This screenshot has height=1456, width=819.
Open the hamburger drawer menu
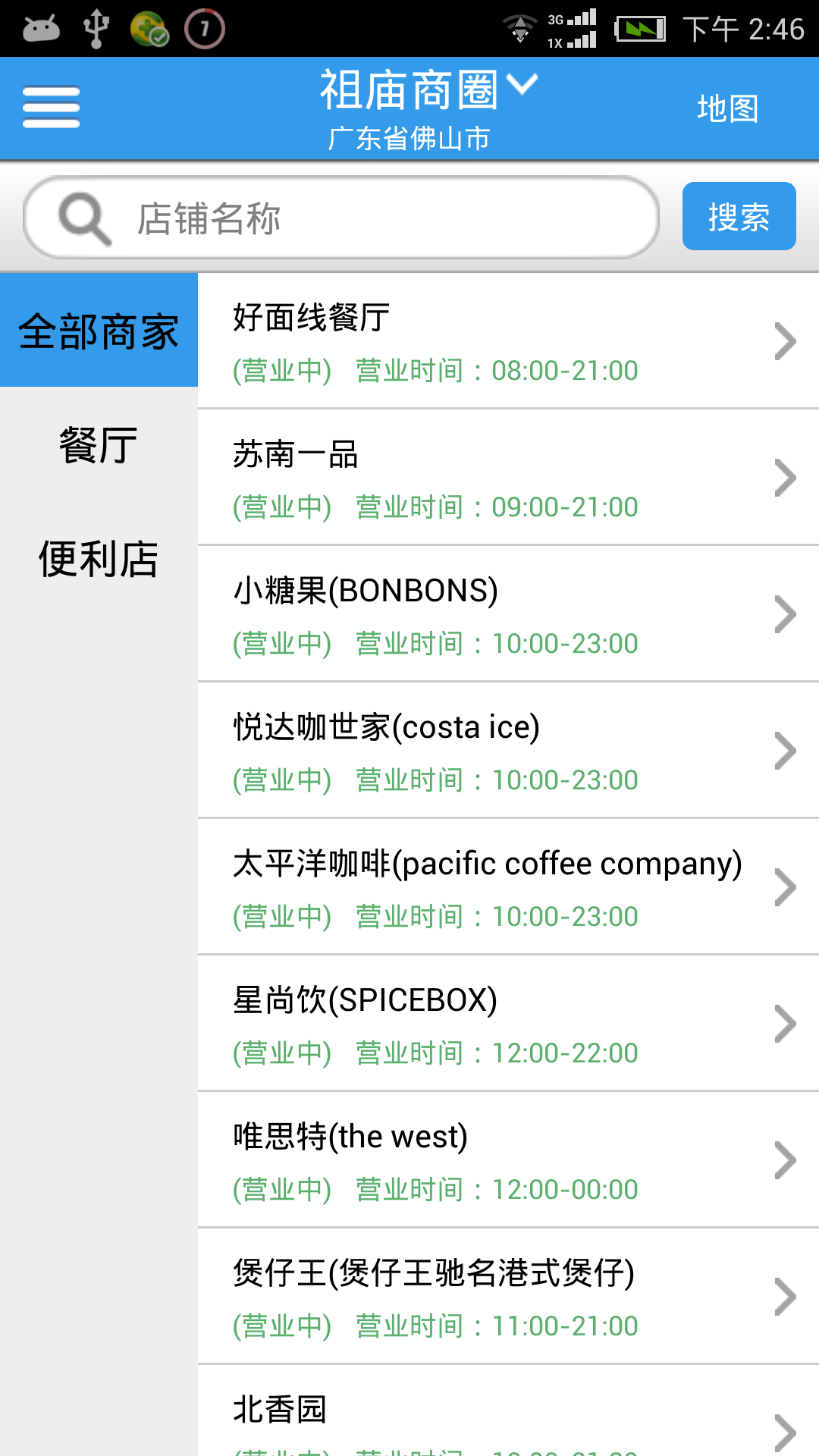click(x=51, y=108)
